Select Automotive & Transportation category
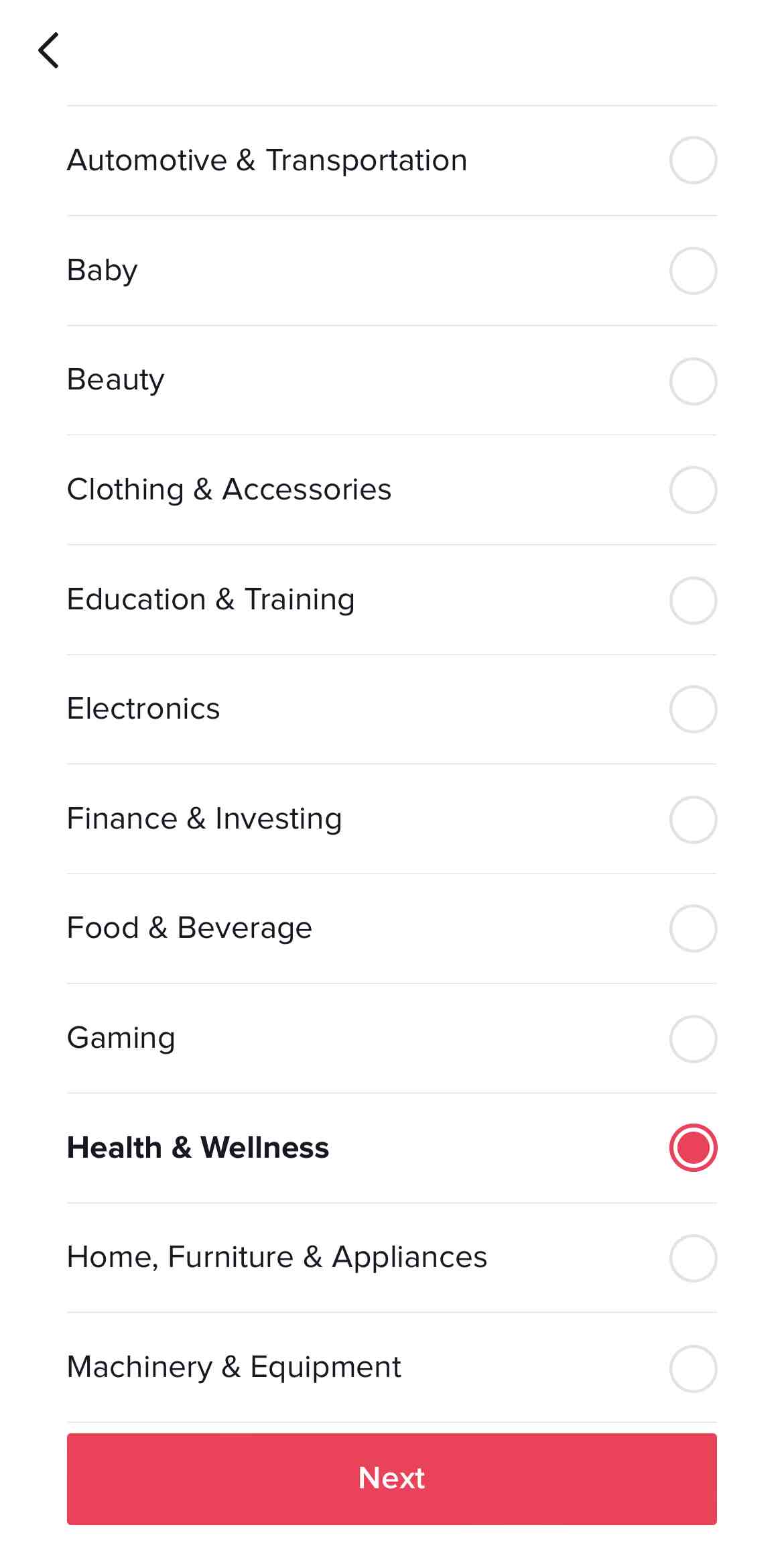The width and height of the screenshot is (784, 1562). [392, 161]
